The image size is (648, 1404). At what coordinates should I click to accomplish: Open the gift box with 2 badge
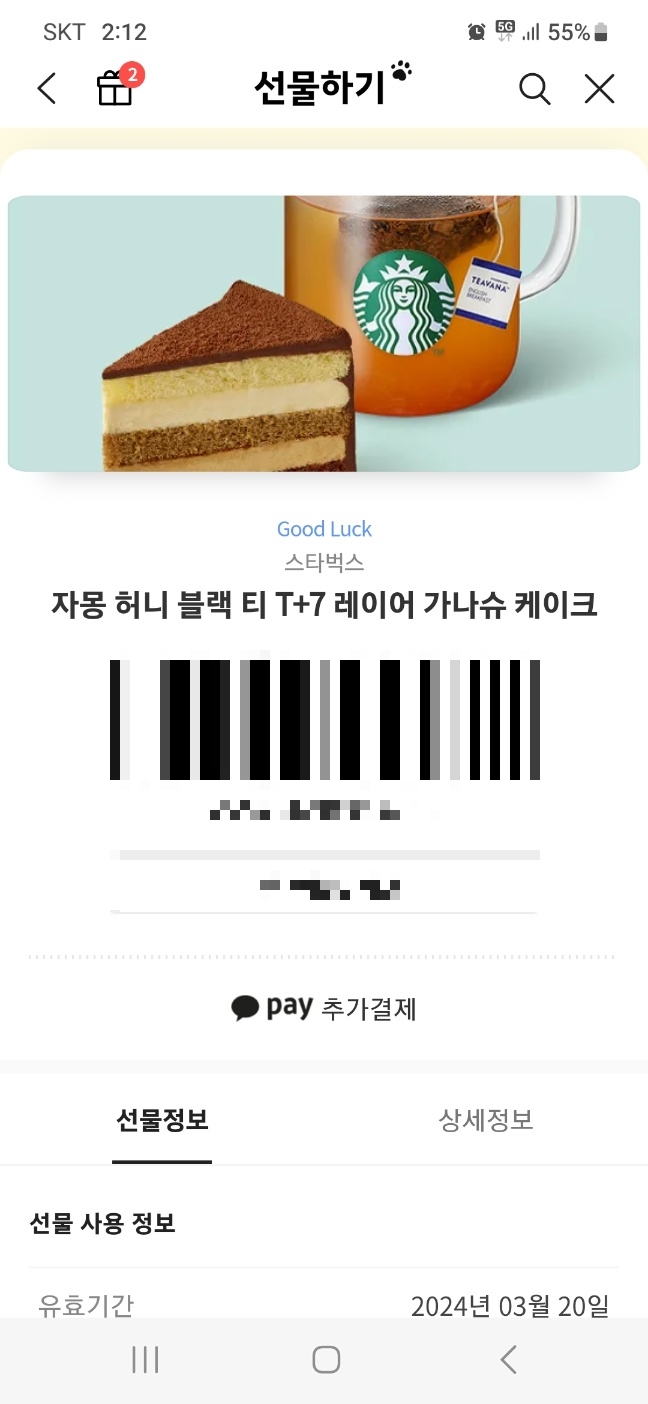coord(114,89)
